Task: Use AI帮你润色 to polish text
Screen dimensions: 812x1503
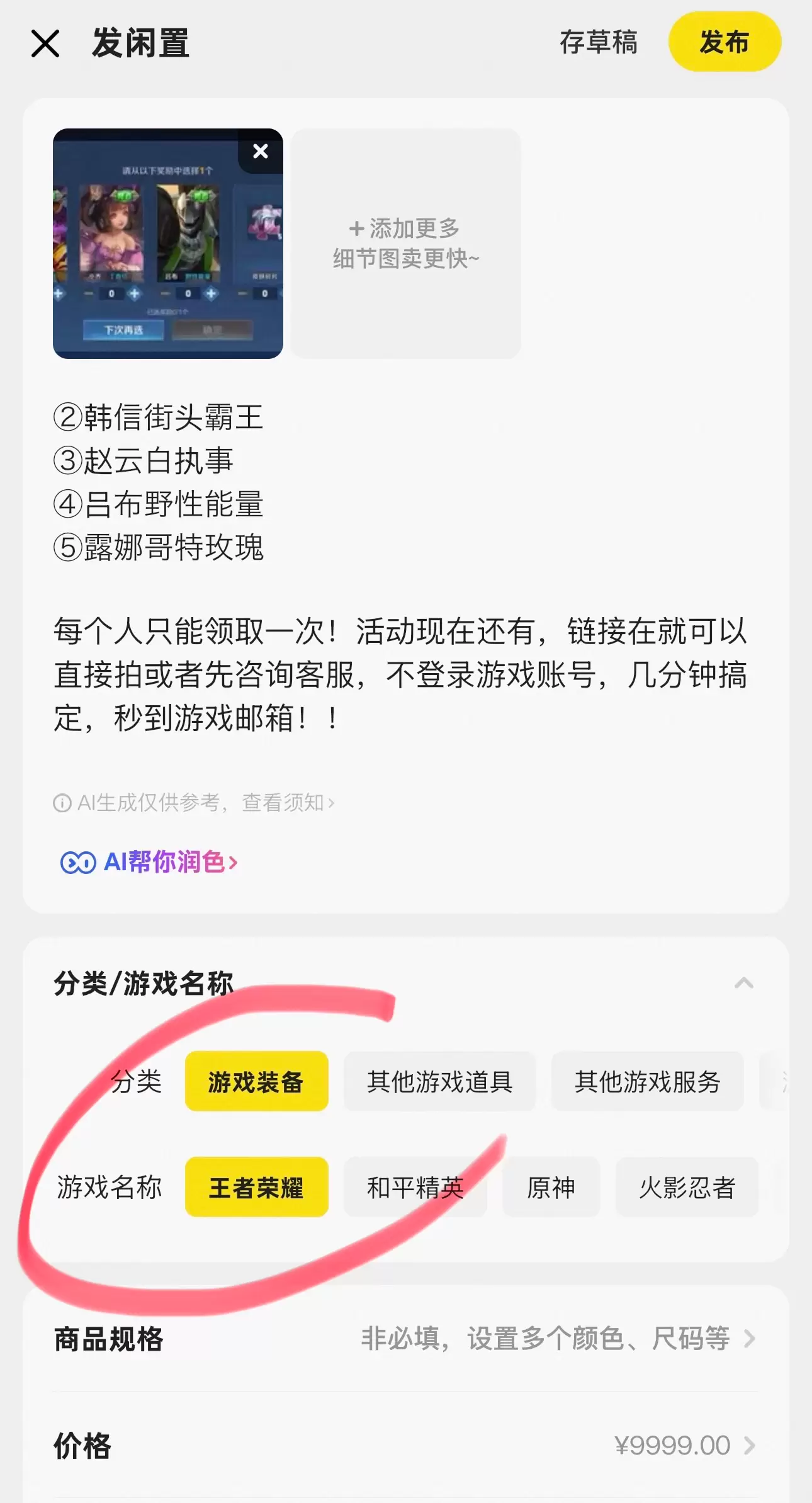Action: point(165,863)
